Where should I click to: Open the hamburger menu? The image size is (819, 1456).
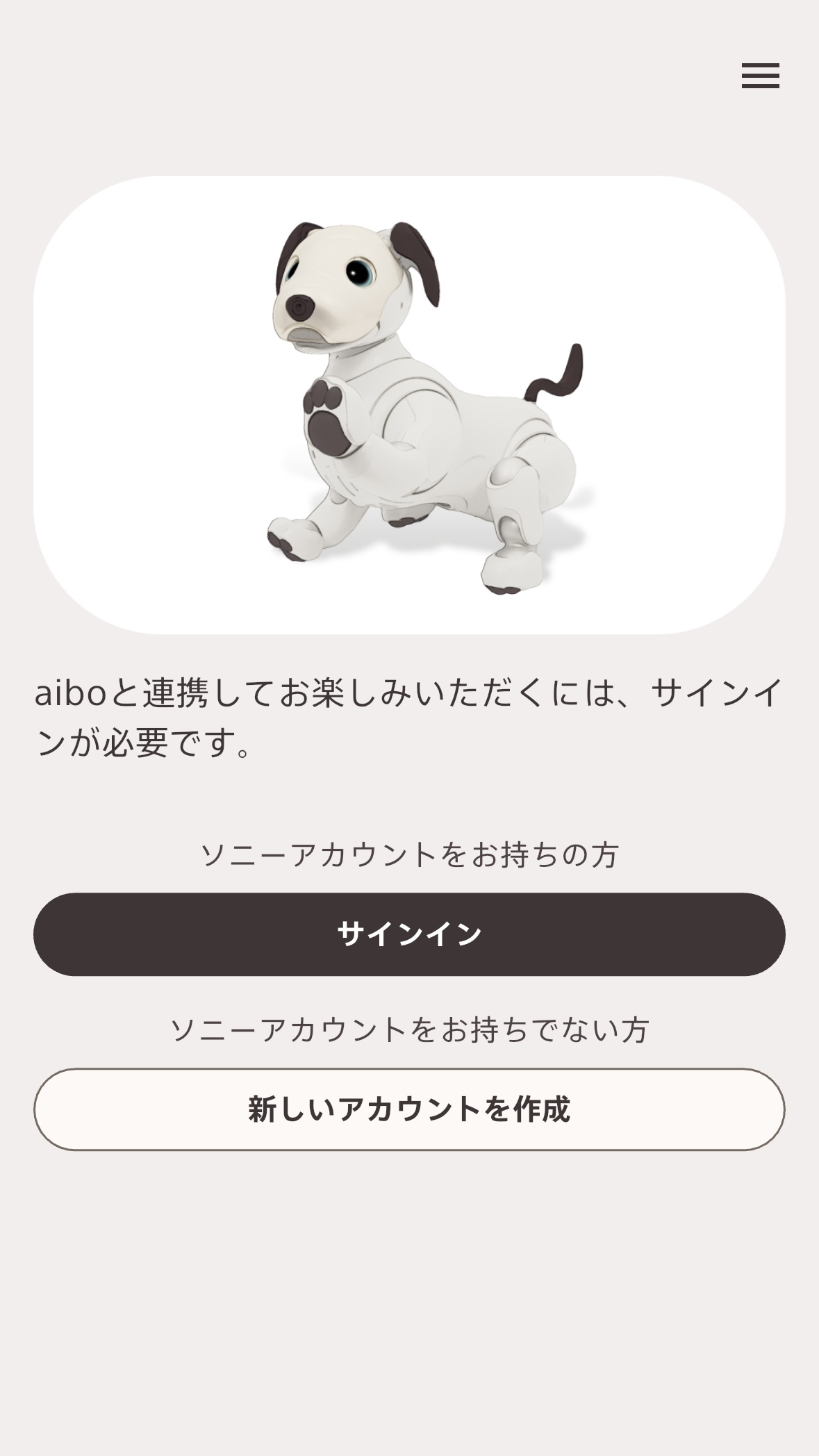(760, 76)
